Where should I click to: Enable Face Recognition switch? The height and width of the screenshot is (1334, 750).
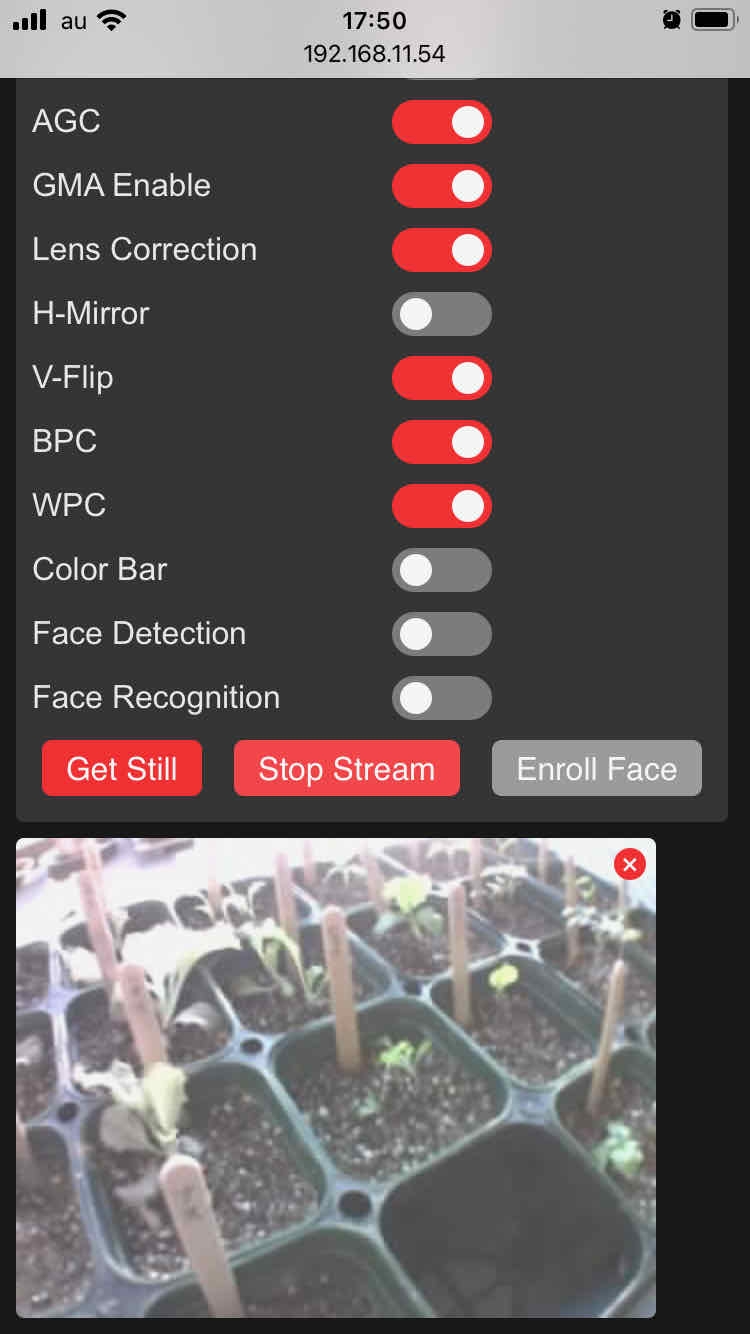point(441,698)
